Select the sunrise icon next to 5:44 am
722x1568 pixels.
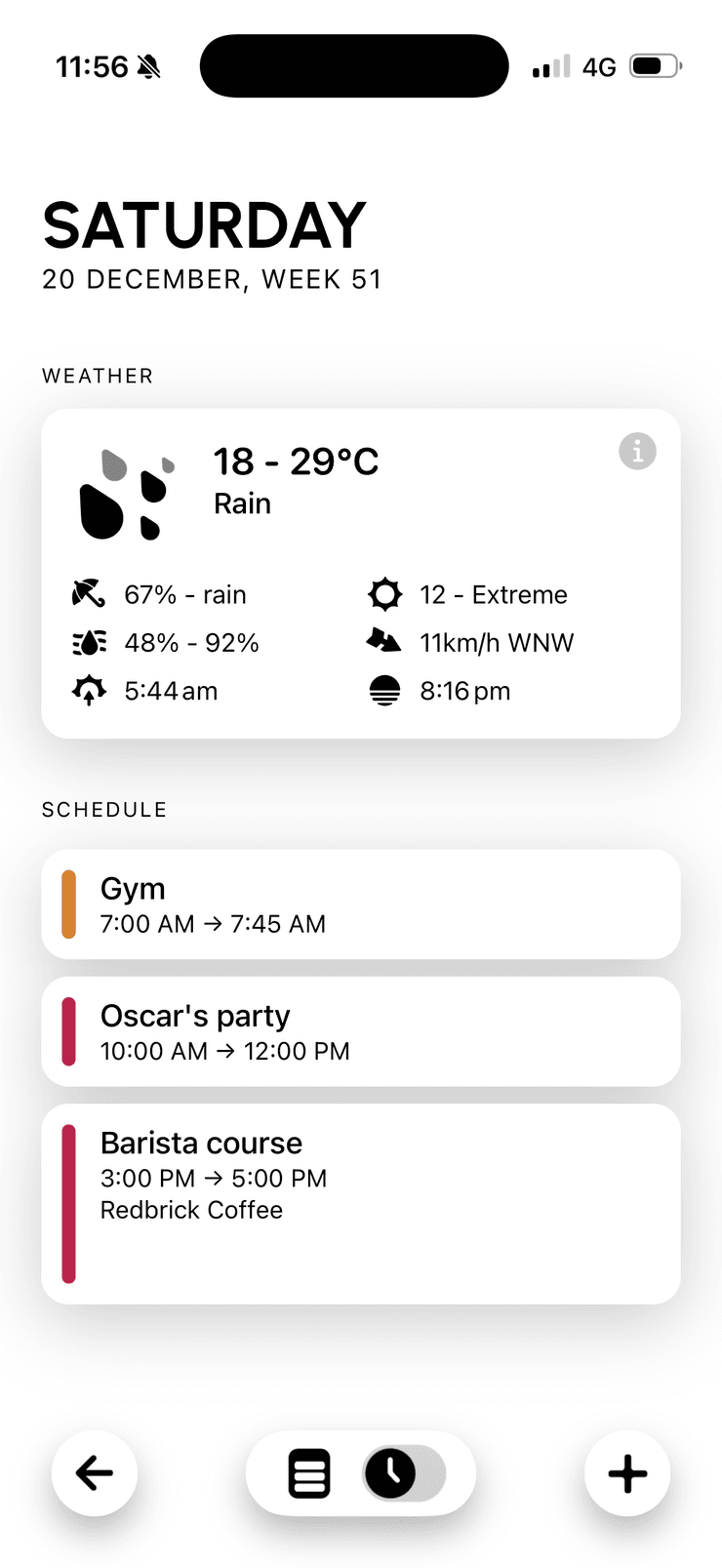(89, 690)
